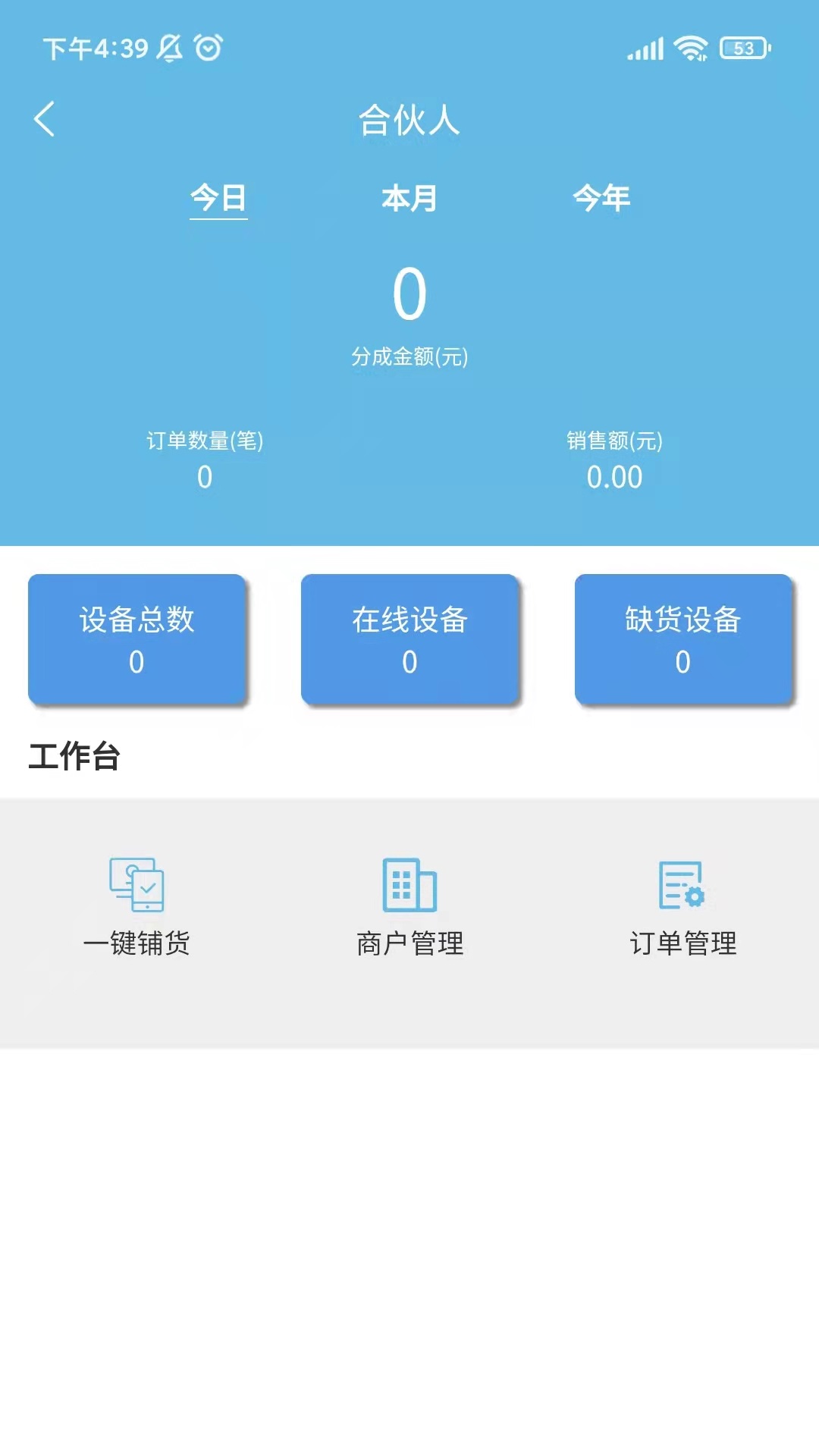819x1456 pixels.
Task: Switch to the 今年 tab
Action: click(x=601, y=199)
